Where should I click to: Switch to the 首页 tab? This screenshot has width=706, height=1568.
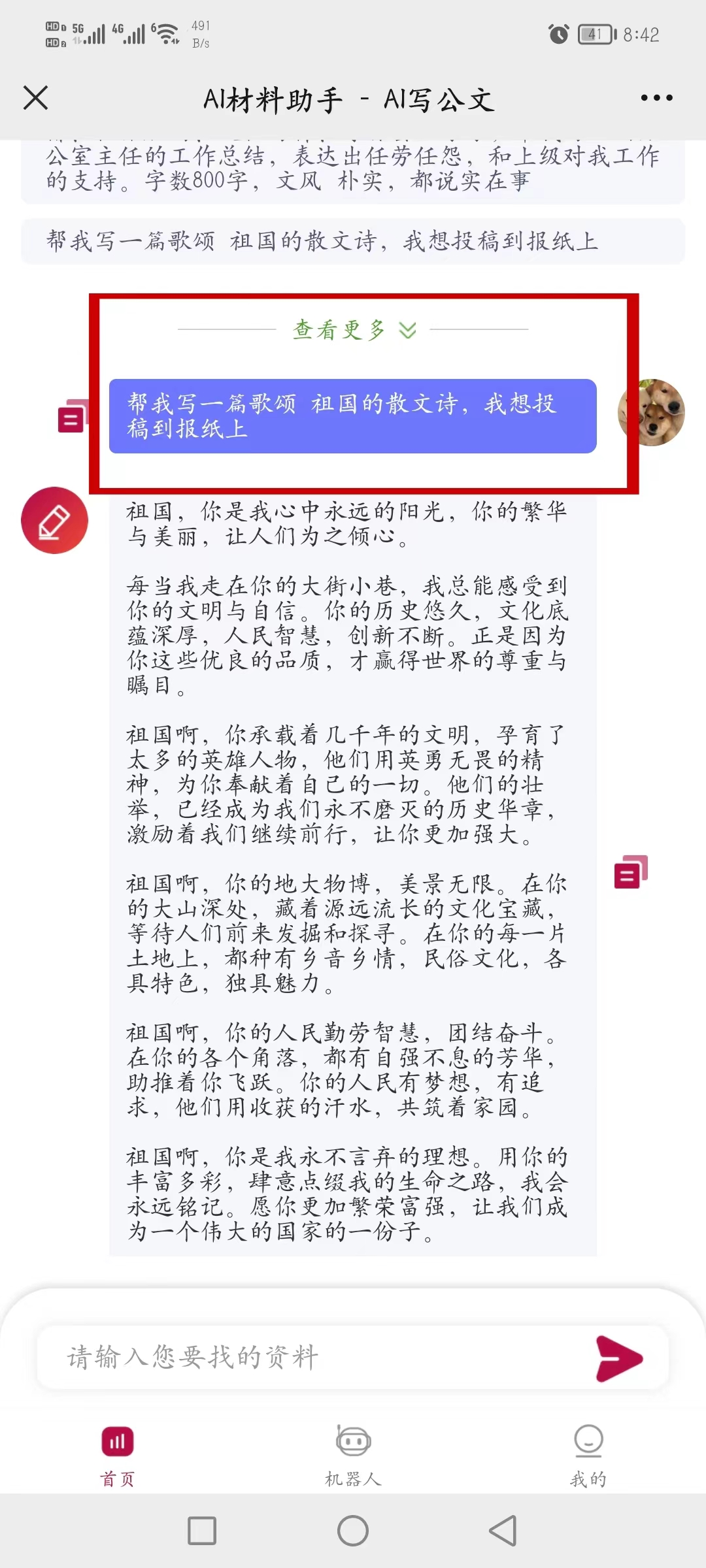pos(118,1455)
